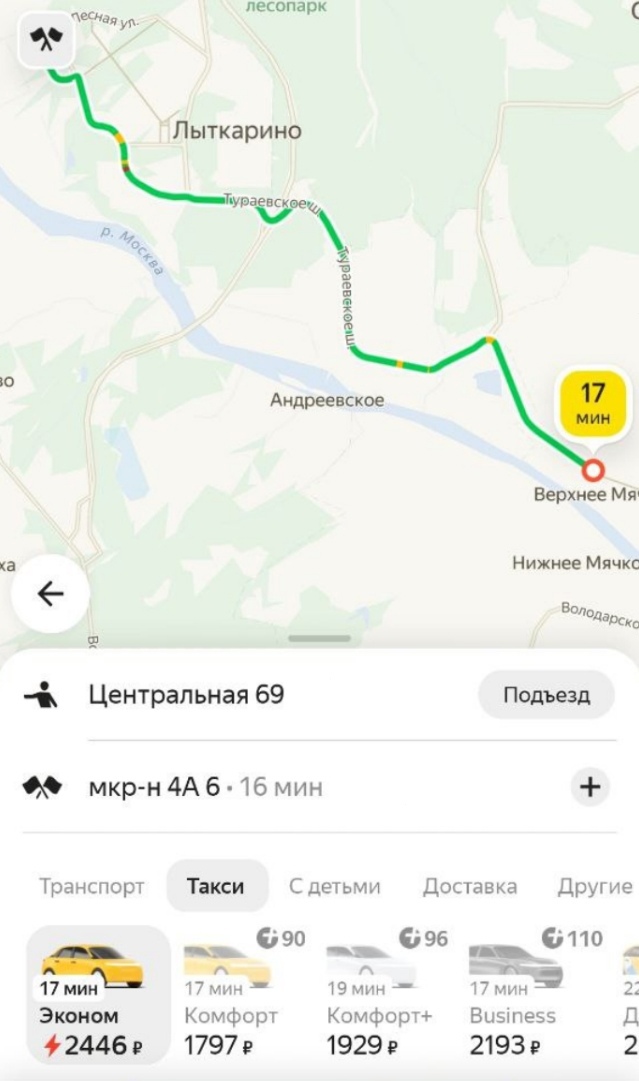Choose the Business tariff for 2193 ₽

tap(532, 995)
